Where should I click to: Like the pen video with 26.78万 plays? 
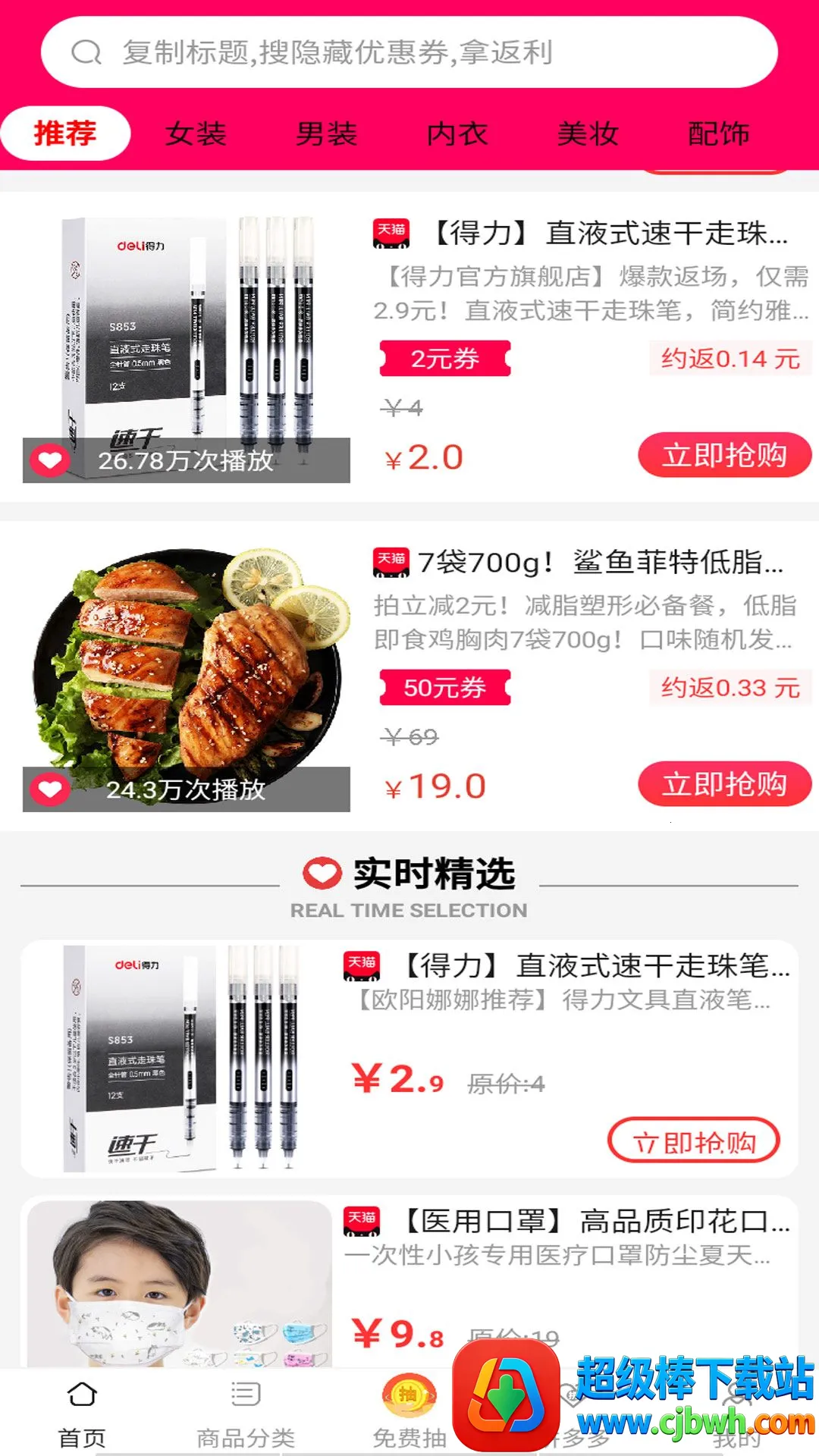50,460
